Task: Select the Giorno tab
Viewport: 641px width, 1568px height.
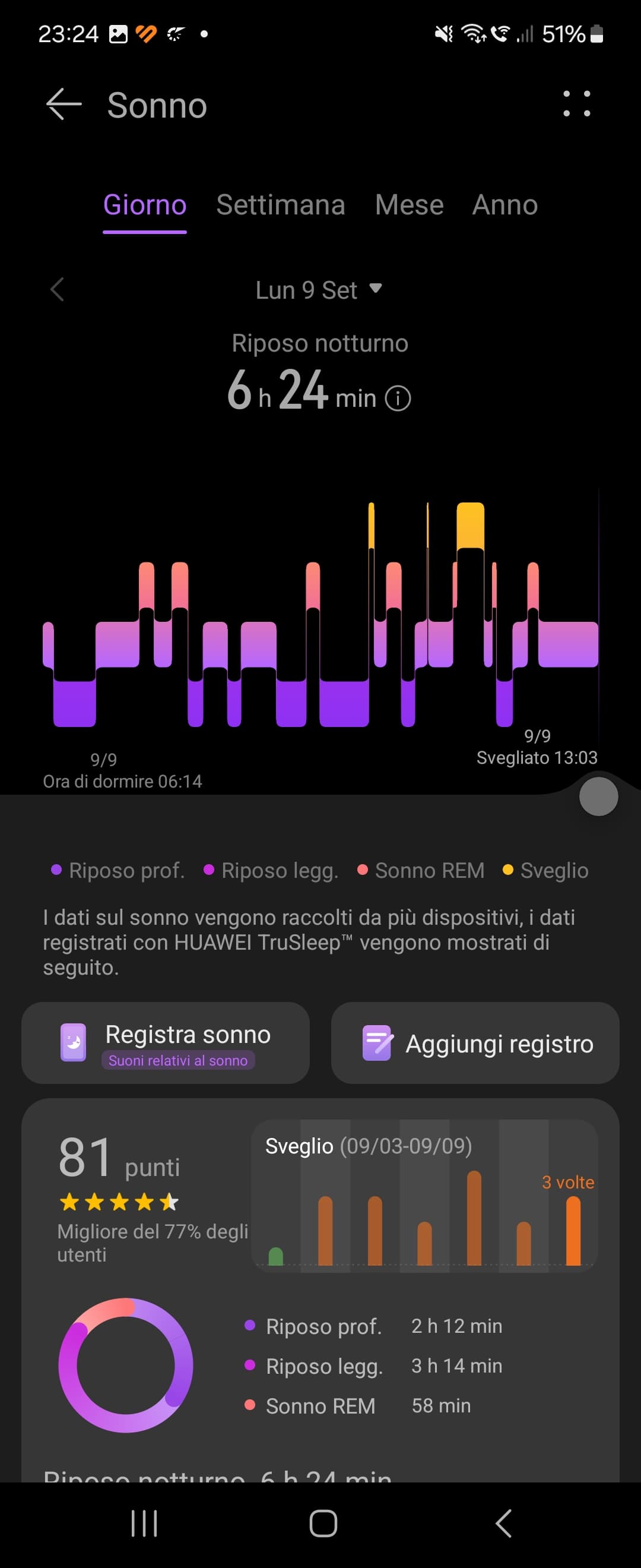Action: pyautogui.click(x=145, y=205)
